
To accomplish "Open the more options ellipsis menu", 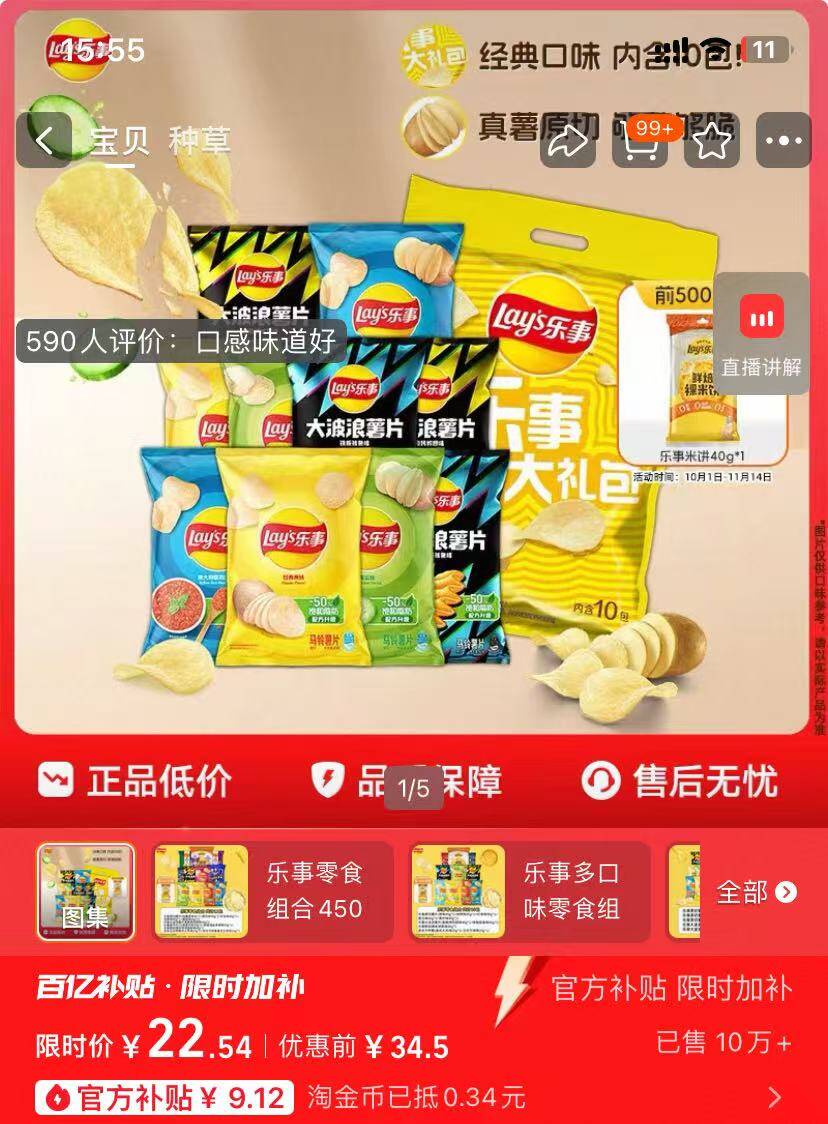I will [784, 143].
